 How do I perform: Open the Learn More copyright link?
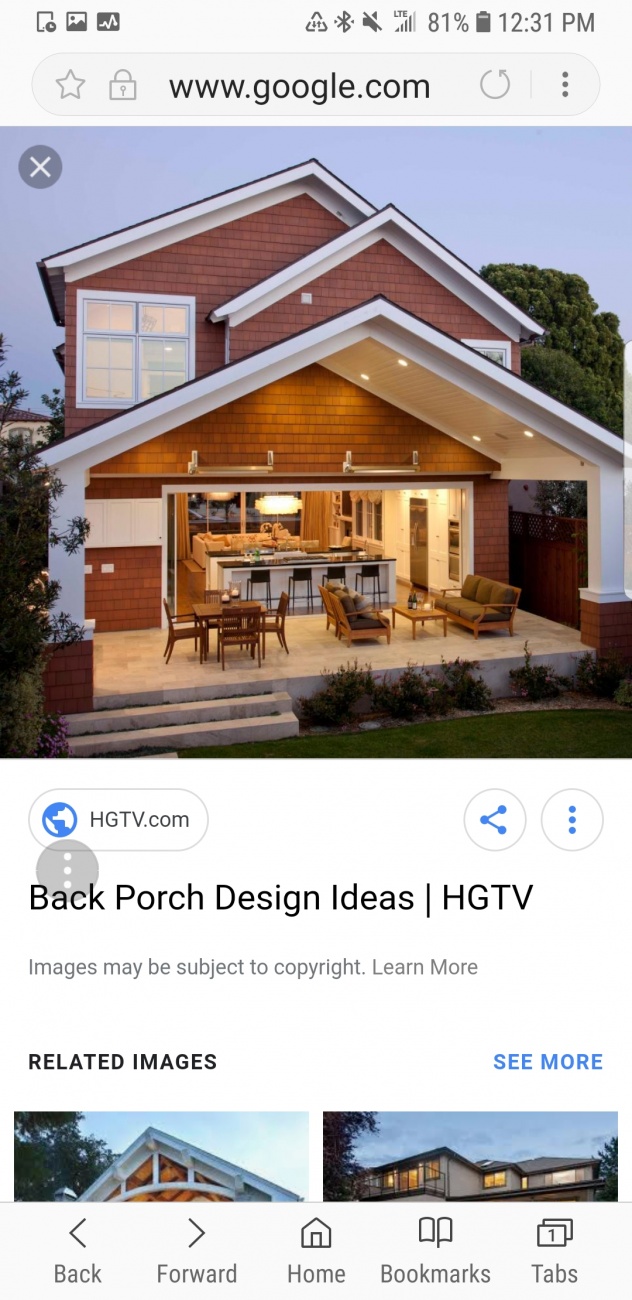pyautogui.click(x=426, y=967)
